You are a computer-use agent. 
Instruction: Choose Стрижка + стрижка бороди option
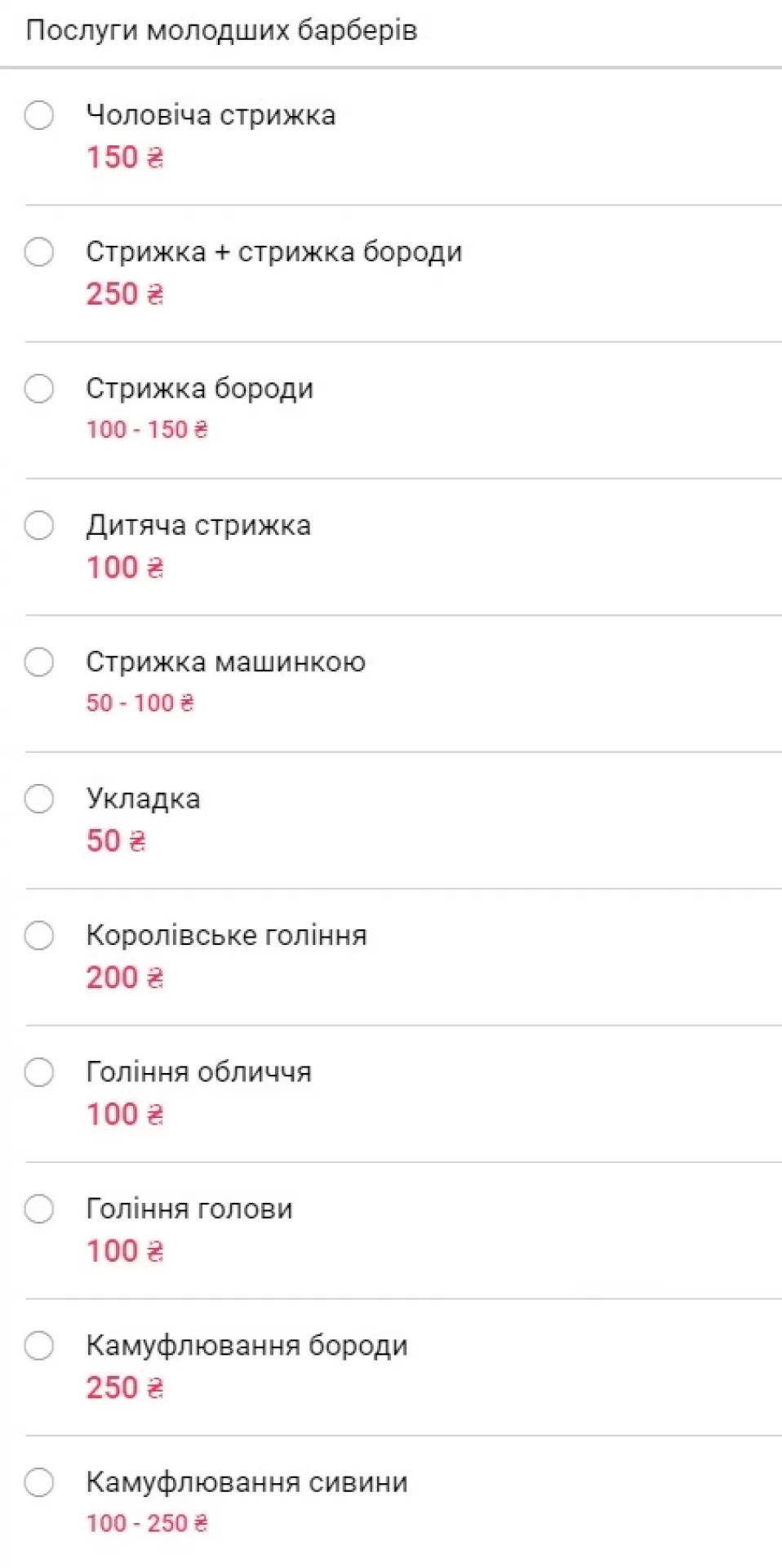(39, 252)
